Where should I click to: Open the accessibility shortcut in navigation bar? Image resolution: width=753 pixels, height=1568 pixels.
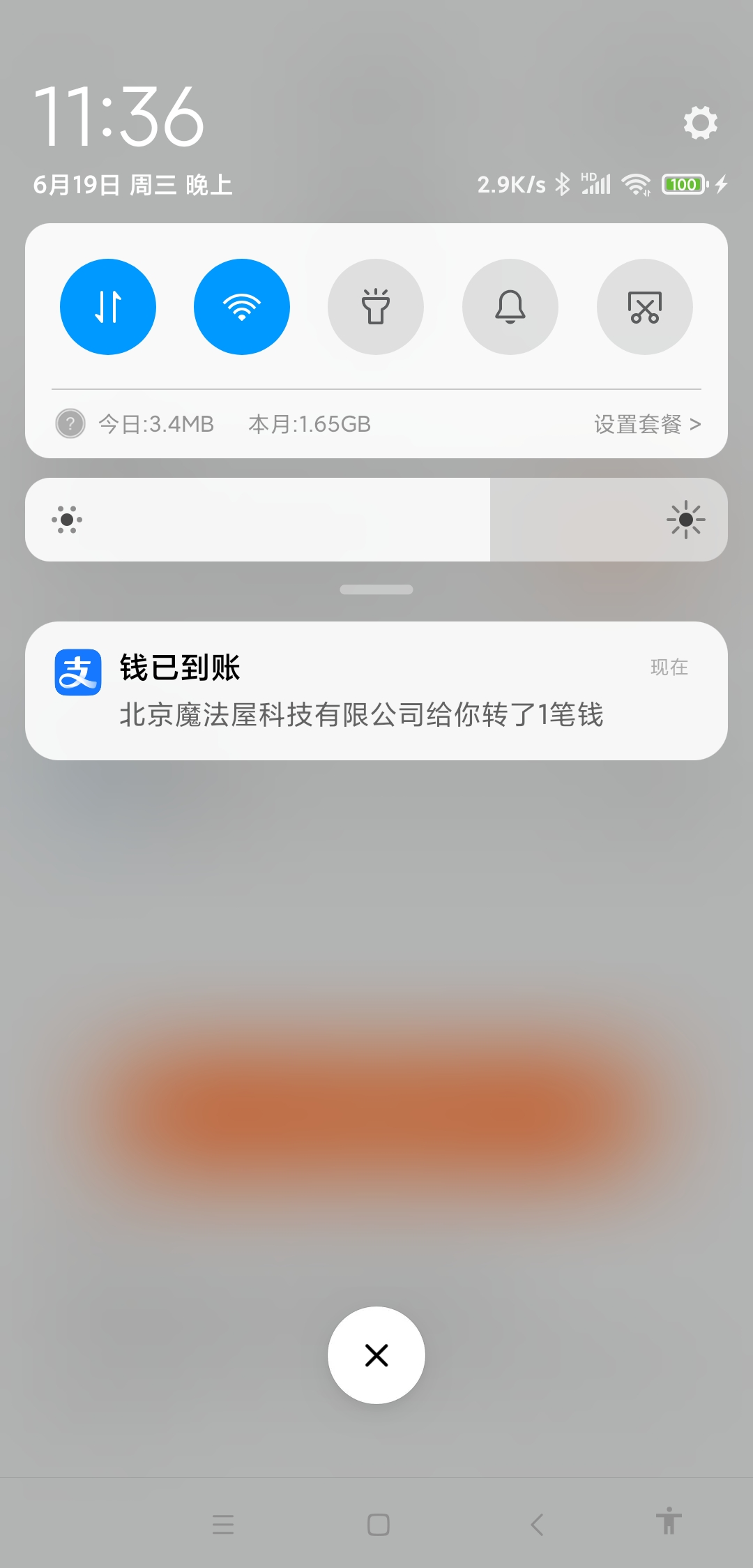click(669, 1521)
